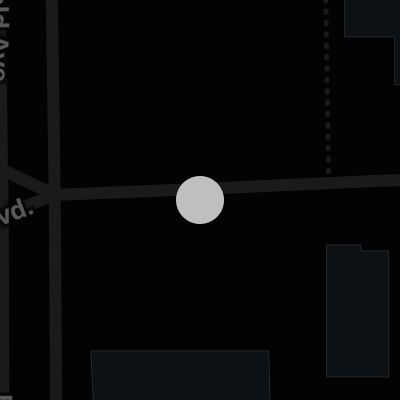Screen dimensions: 400x400
Task: Tap the gray location marker on the map
Action: pyautogui.click(x=200, y=200)
